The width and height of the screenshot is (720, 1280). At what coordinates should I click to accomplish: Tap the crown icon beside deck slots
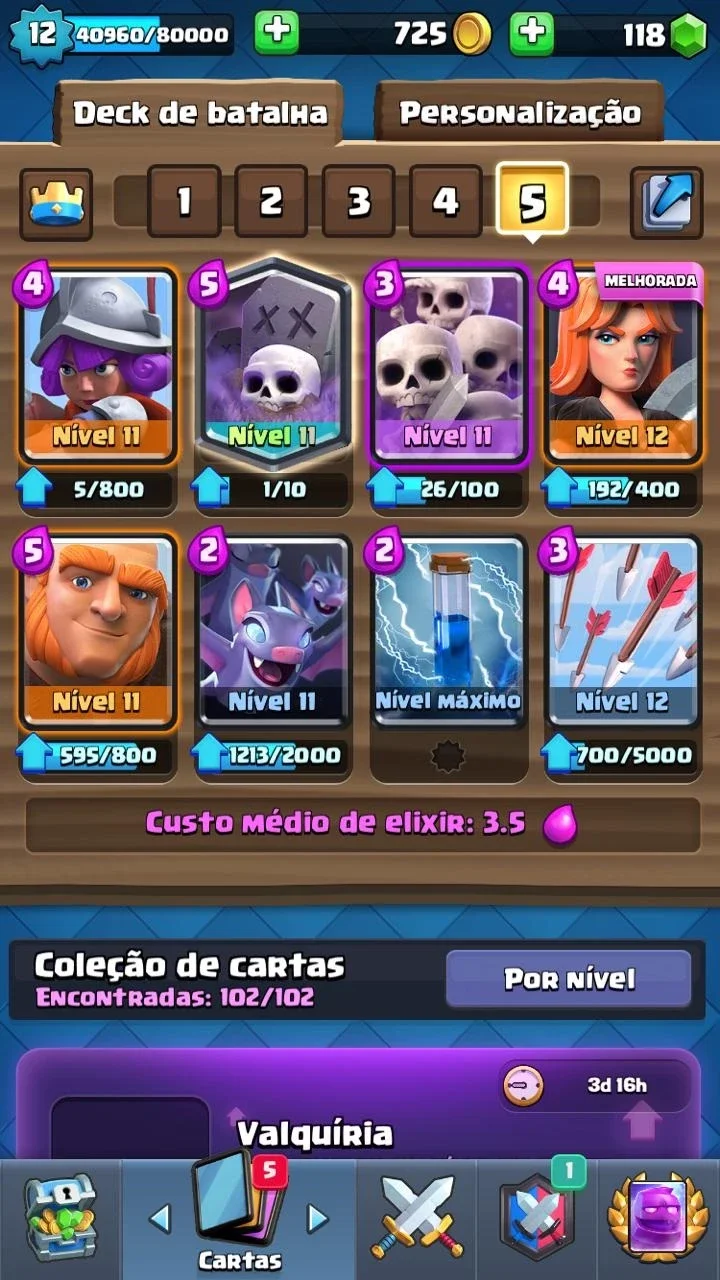click(x=56, y=203)
